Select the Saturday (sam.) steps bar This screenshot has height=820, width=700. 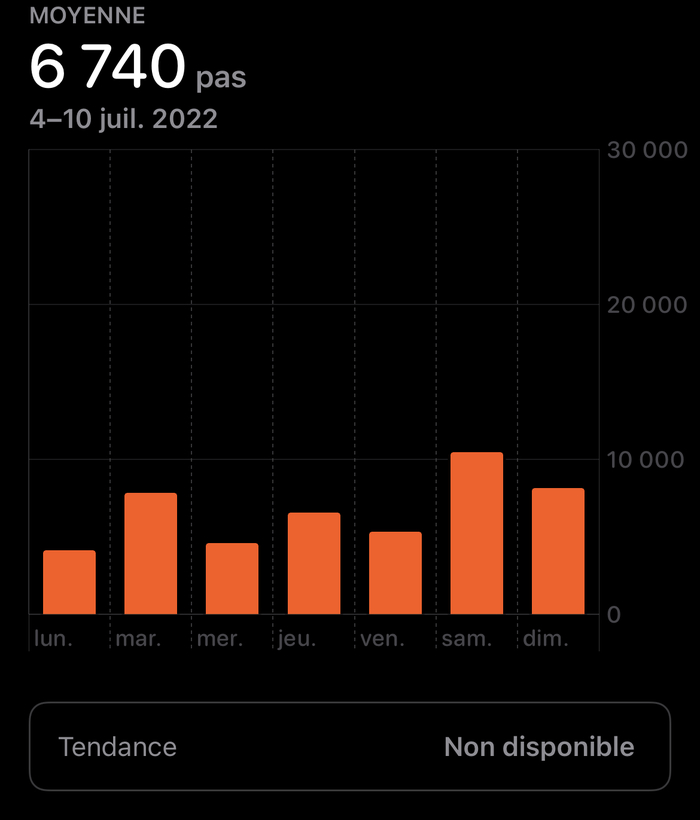tap(477, 533)
